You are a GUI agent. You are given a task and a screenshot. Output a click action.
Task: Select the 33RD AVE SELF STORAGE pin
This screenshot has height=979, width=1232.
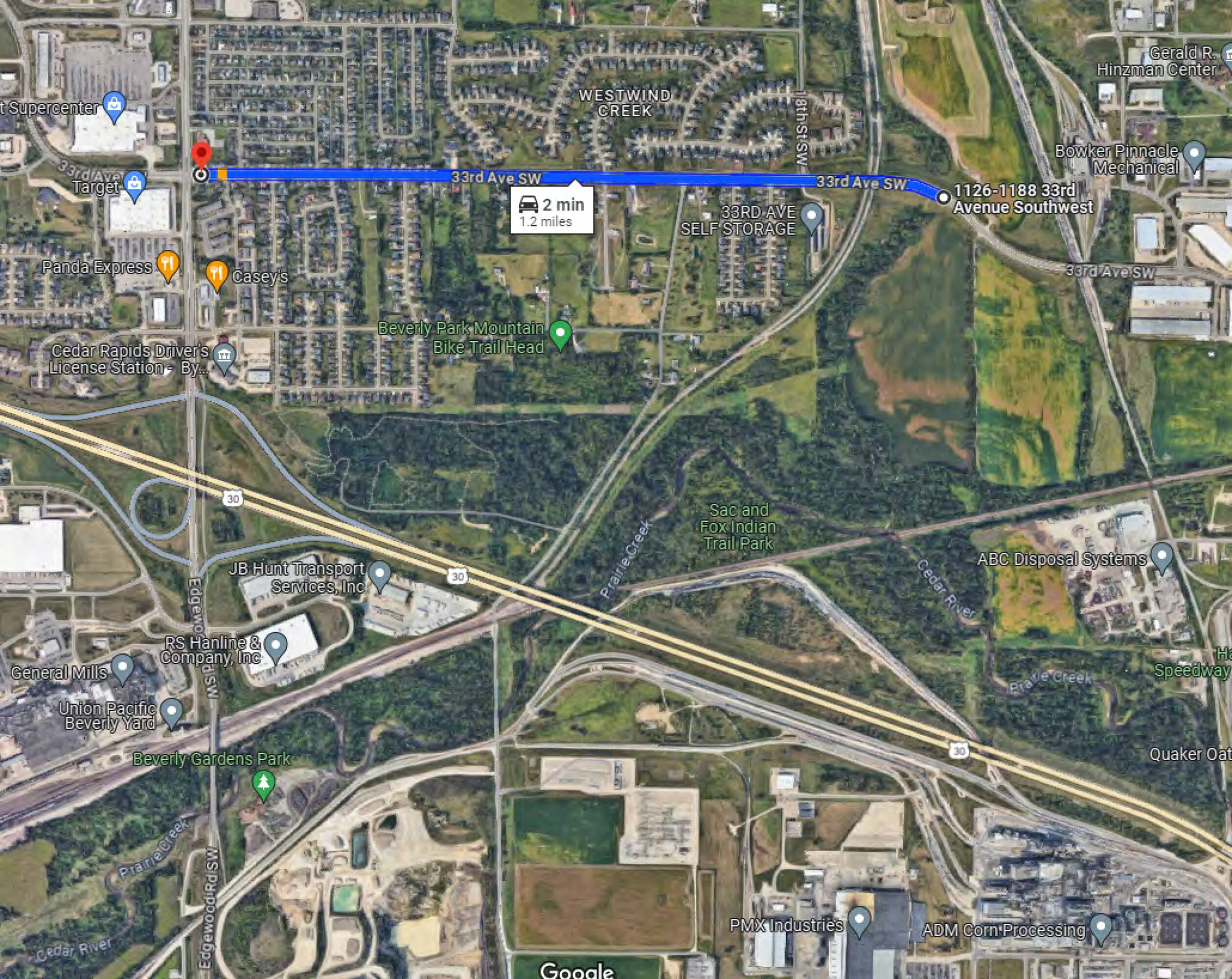click(x=811, y=218)
